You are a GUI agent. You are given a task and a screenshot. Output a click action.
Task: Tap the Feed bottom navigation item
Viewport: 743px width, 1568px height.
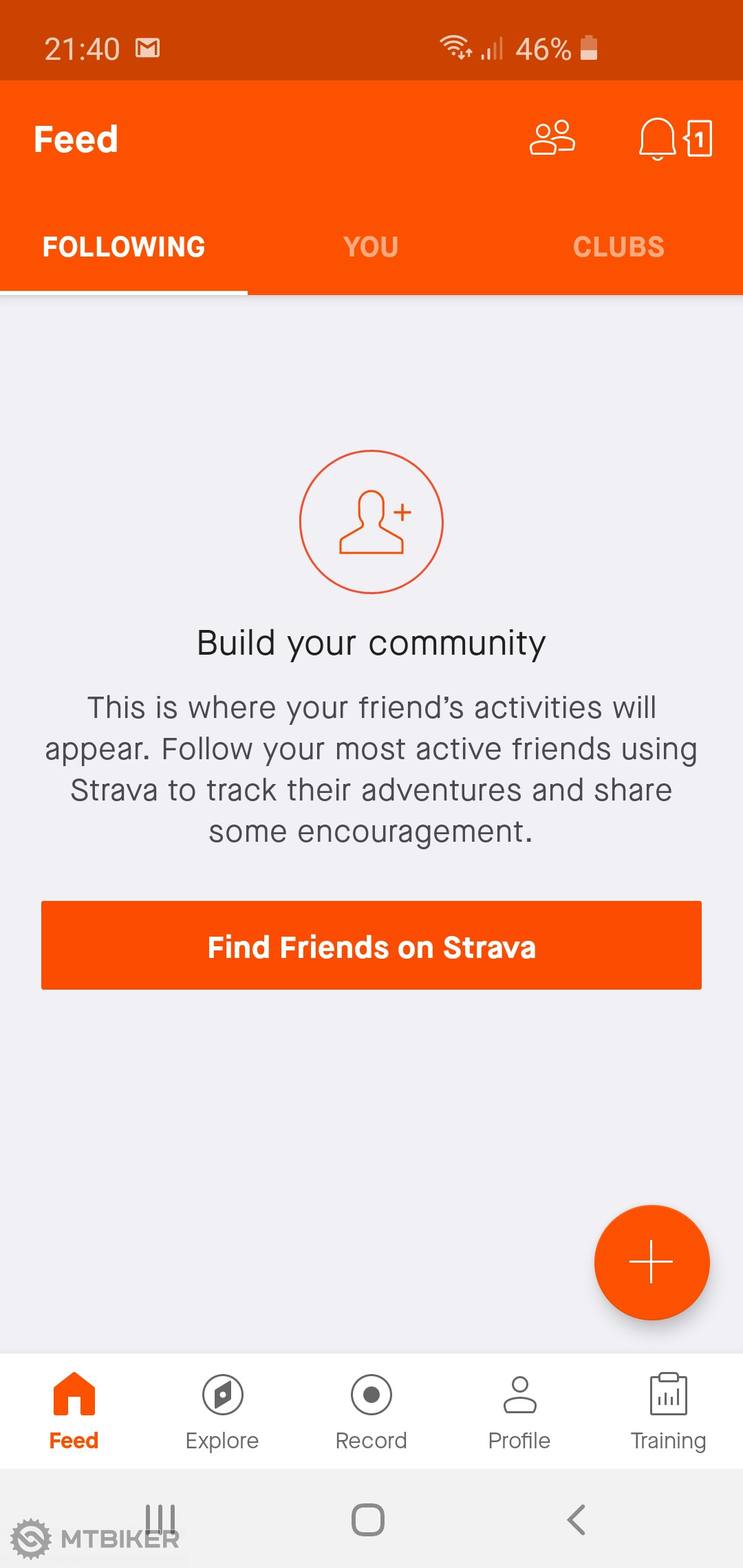(x=74, y=1411)
